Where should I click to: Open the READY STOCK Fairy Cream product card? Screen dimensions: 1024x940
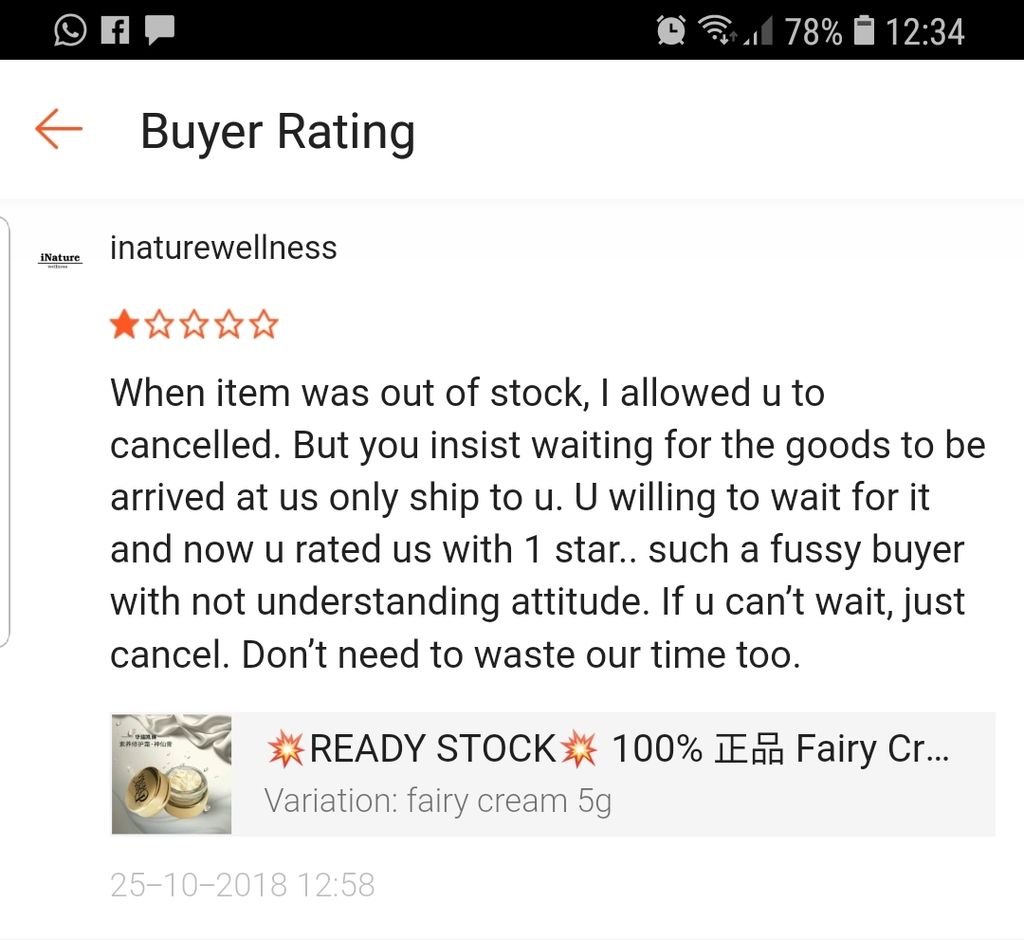pos(552,774)
